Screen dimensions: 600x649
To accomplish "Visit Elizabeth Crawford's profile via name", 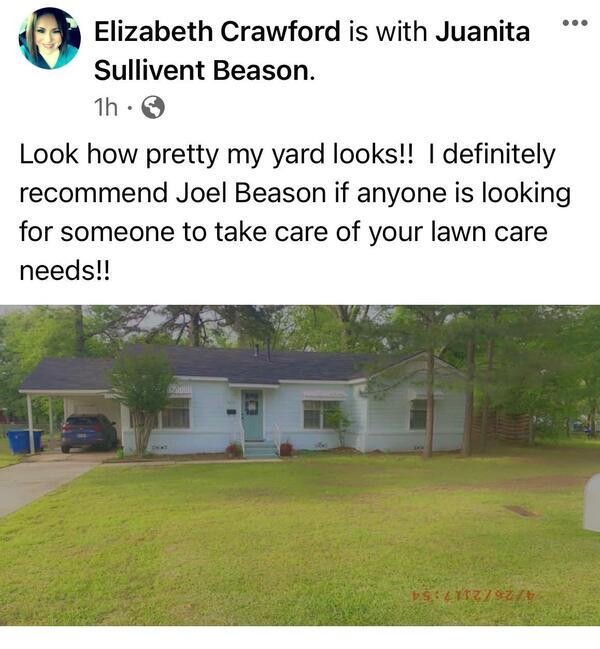I will (218, 32).
